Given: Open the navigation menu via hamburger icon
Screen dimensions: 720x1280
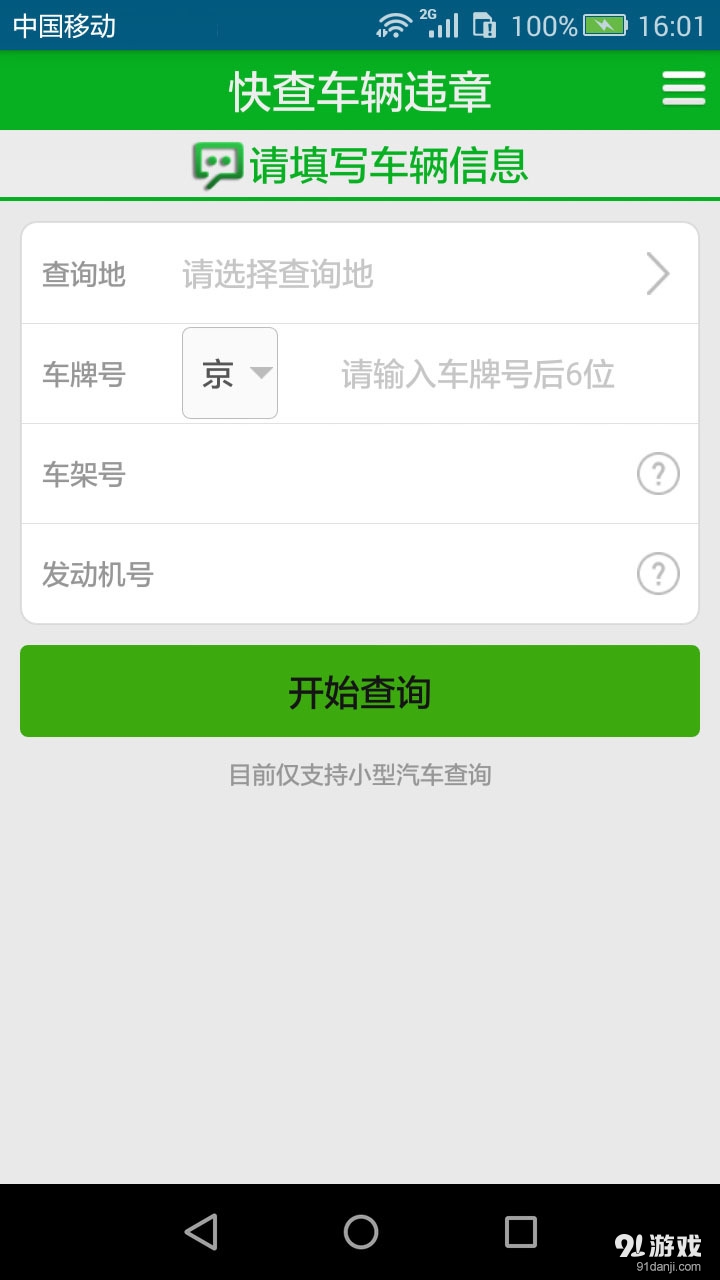Looking at the screenshot, I should (x=684, y=90).
